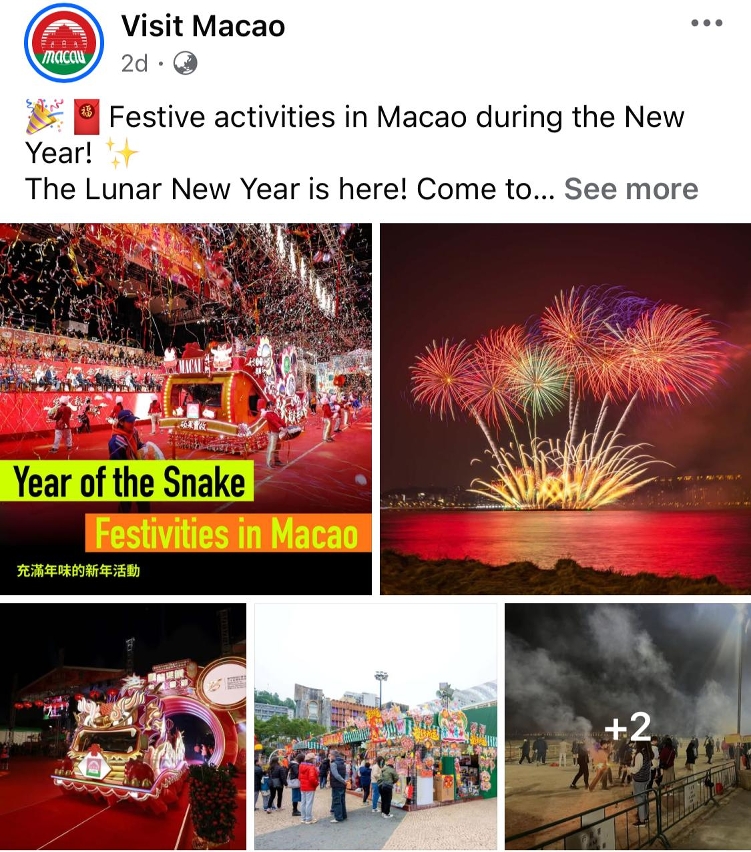Open the Visit Macao page name
This screenshot has width=751, height=852.
203,26
